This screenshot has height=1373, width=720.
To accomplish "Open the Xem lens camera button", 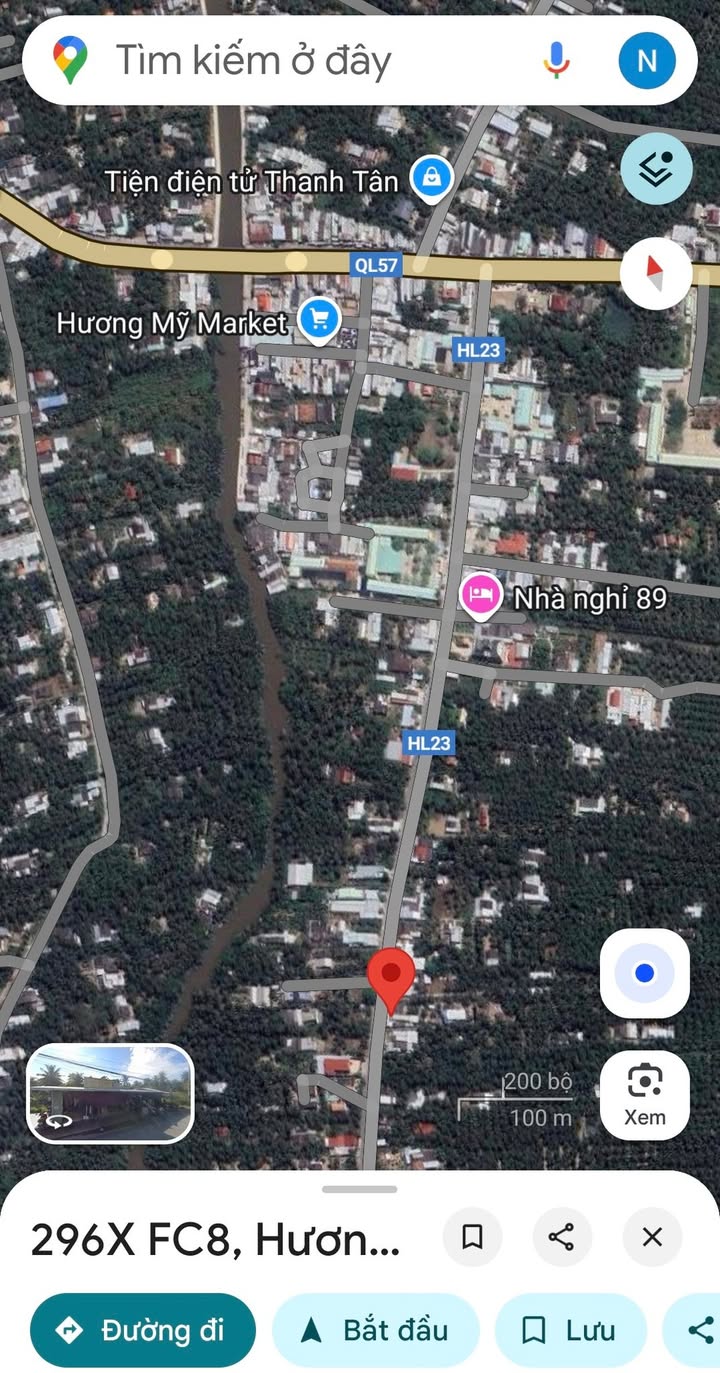I will 645,1095.
